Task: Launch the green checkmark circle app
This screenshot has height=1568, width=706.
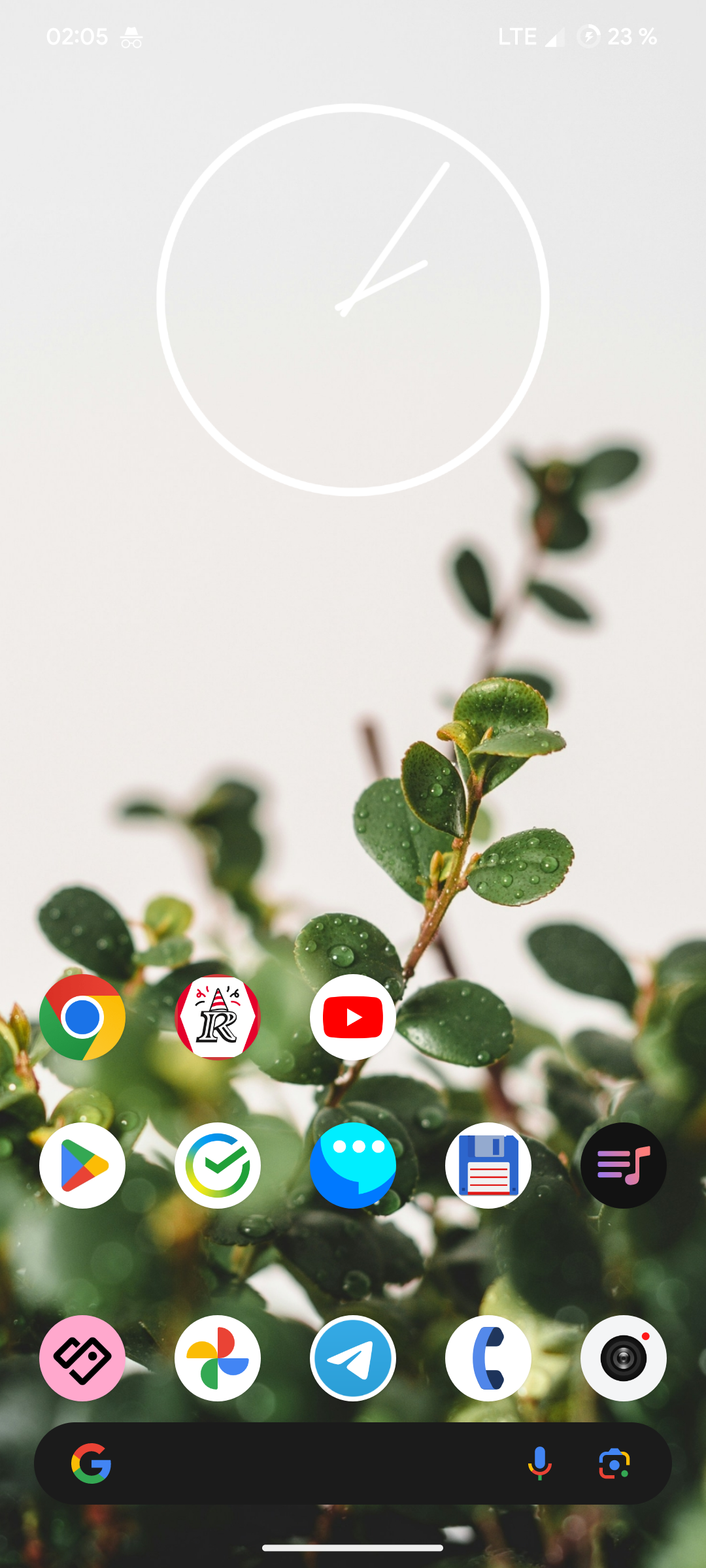Action: click(218, 1166)
